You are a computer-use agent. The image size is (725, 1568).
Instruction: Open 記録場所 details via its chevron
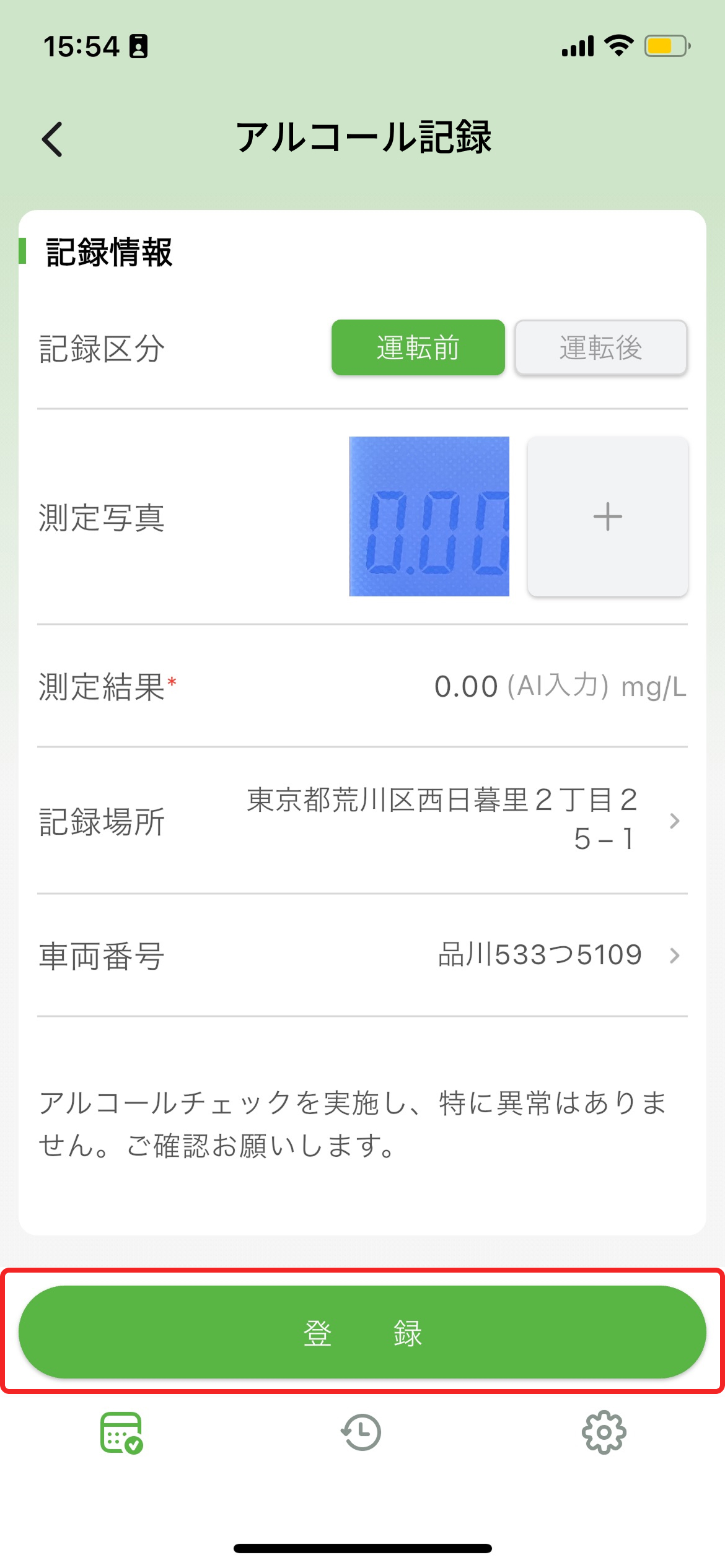point(675,822)
